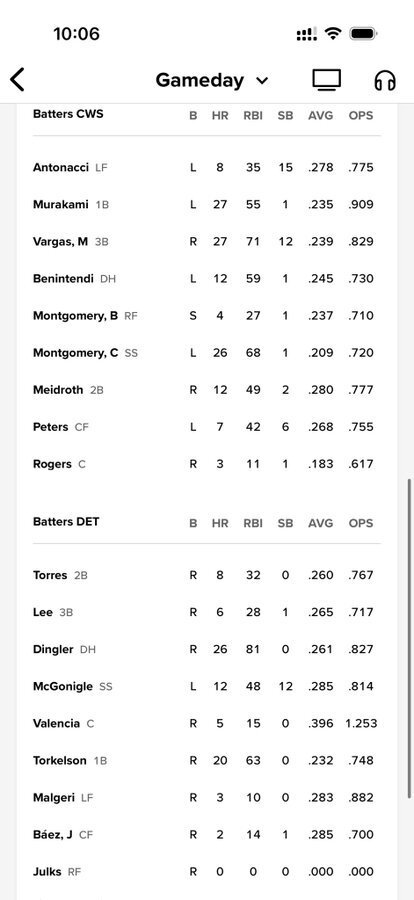Open the watch video TV icon
Screen dimensions: 414x900
(x=327, y=80)
